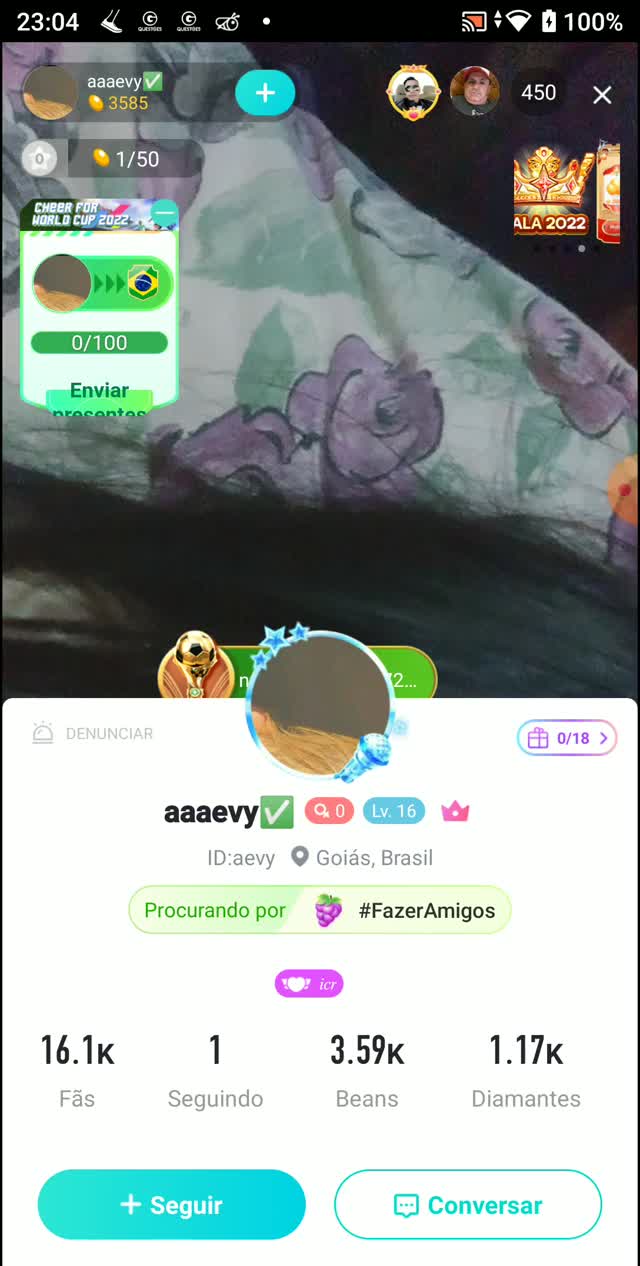
Task: Tap Seguir to follow aaaevy
Action: coord(171,1205)
